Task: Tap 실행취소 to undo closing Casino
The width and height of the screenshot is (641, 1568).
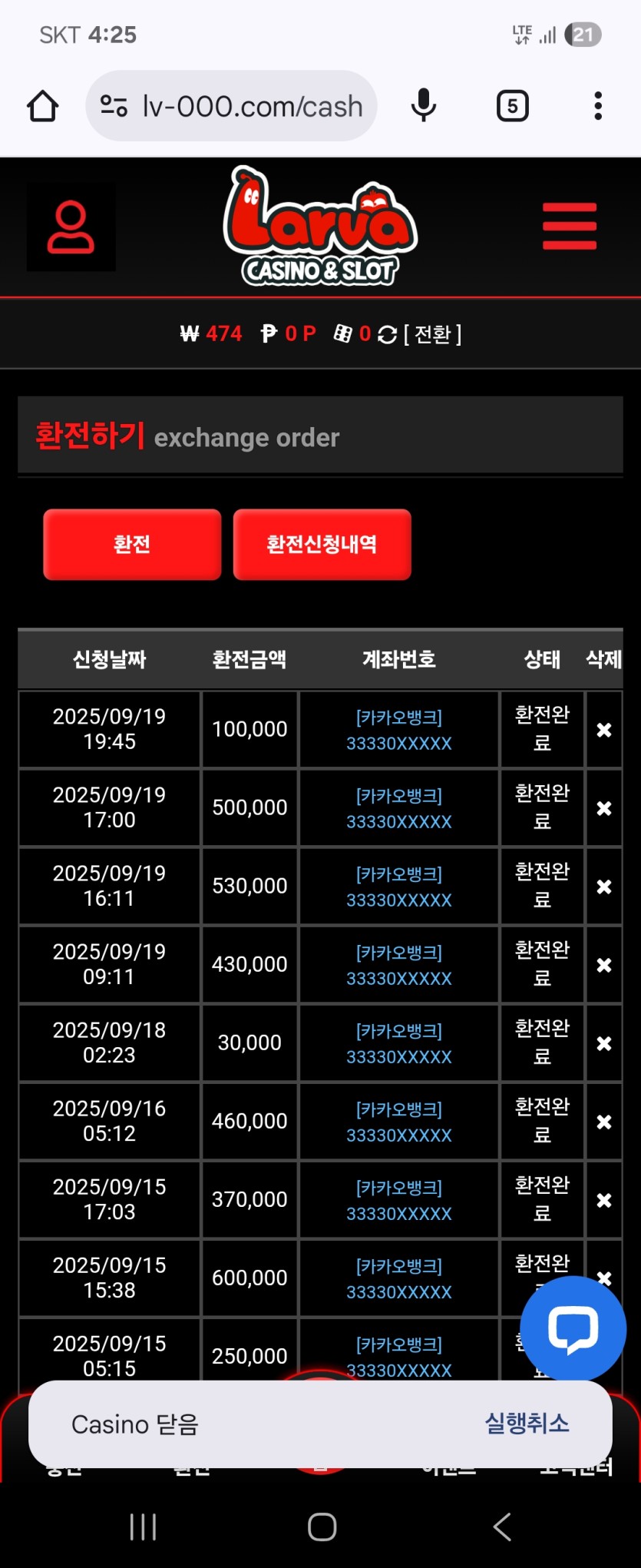Action: (x=527, y=1424)
